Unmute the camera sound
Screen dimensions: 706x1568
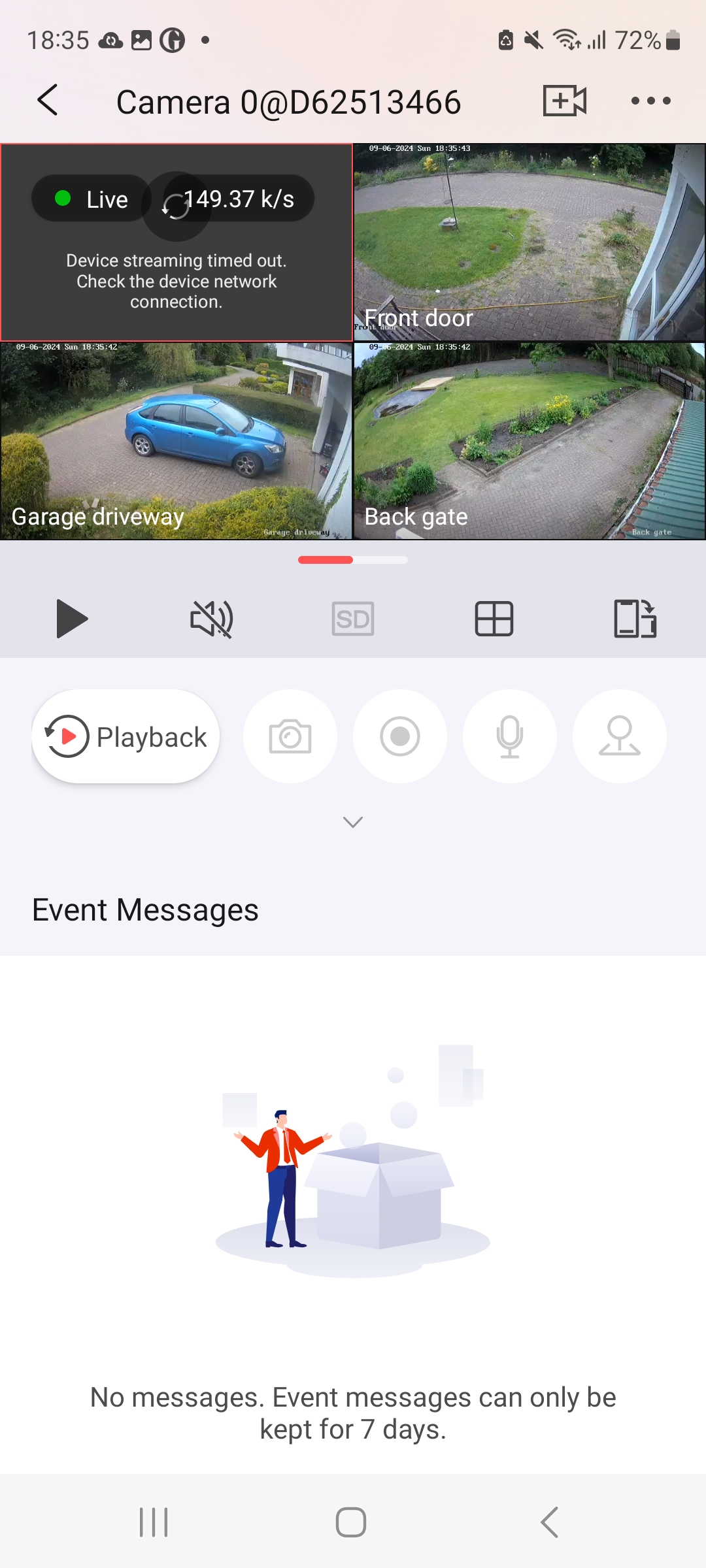211,618
